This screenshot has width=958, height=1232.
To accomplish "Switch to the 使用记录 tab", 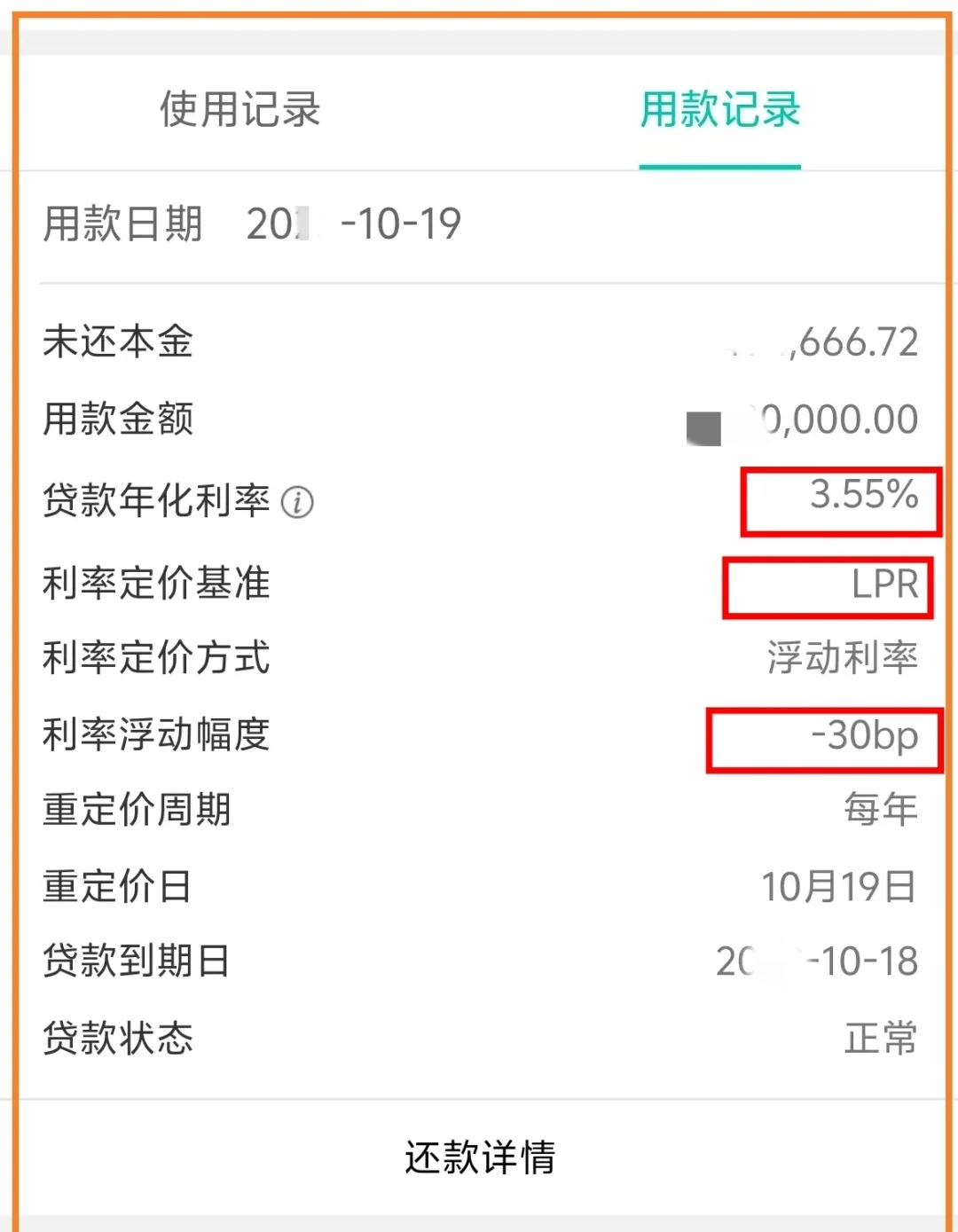I will tap(240, 110).
